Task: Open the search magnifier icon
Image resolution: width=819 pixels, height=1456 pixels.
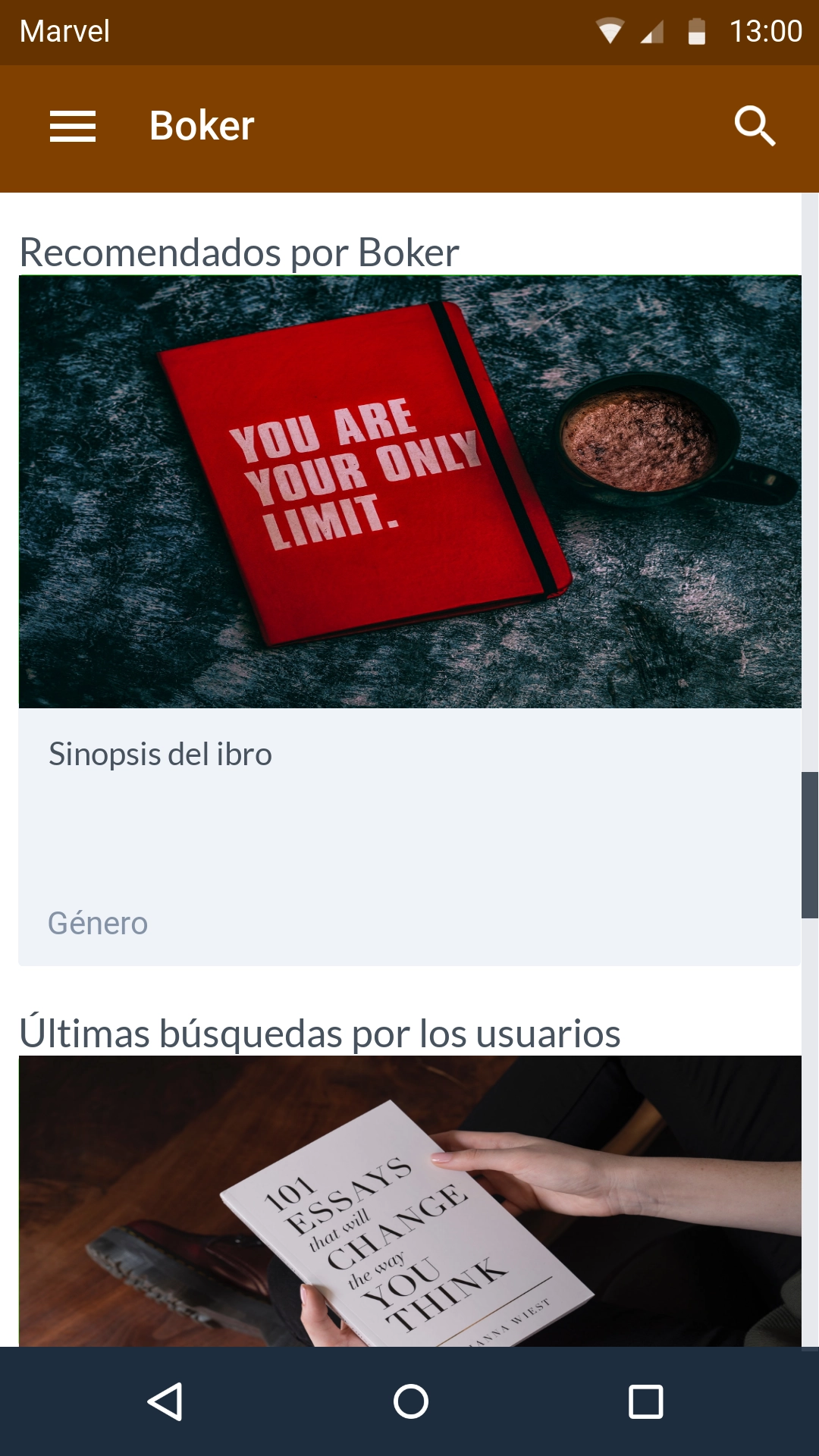Action: click(755, 126)
